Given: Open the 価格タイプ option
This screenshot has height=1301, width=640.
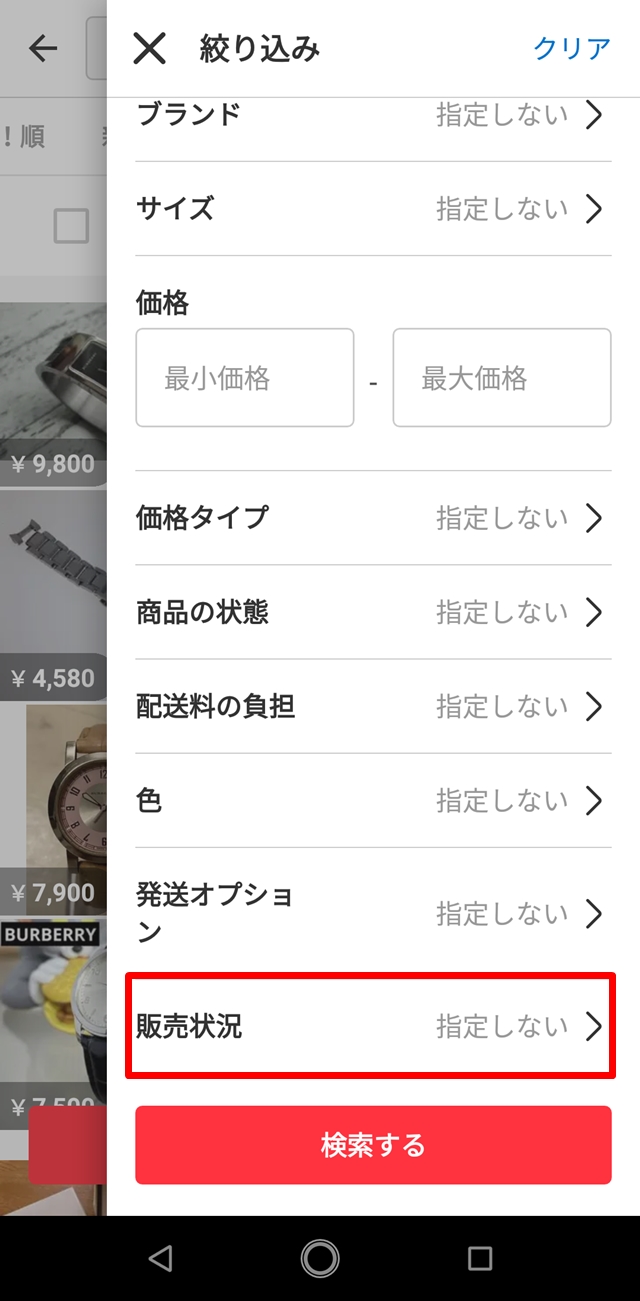Looking at the screenshot, I should click(373, 518).
